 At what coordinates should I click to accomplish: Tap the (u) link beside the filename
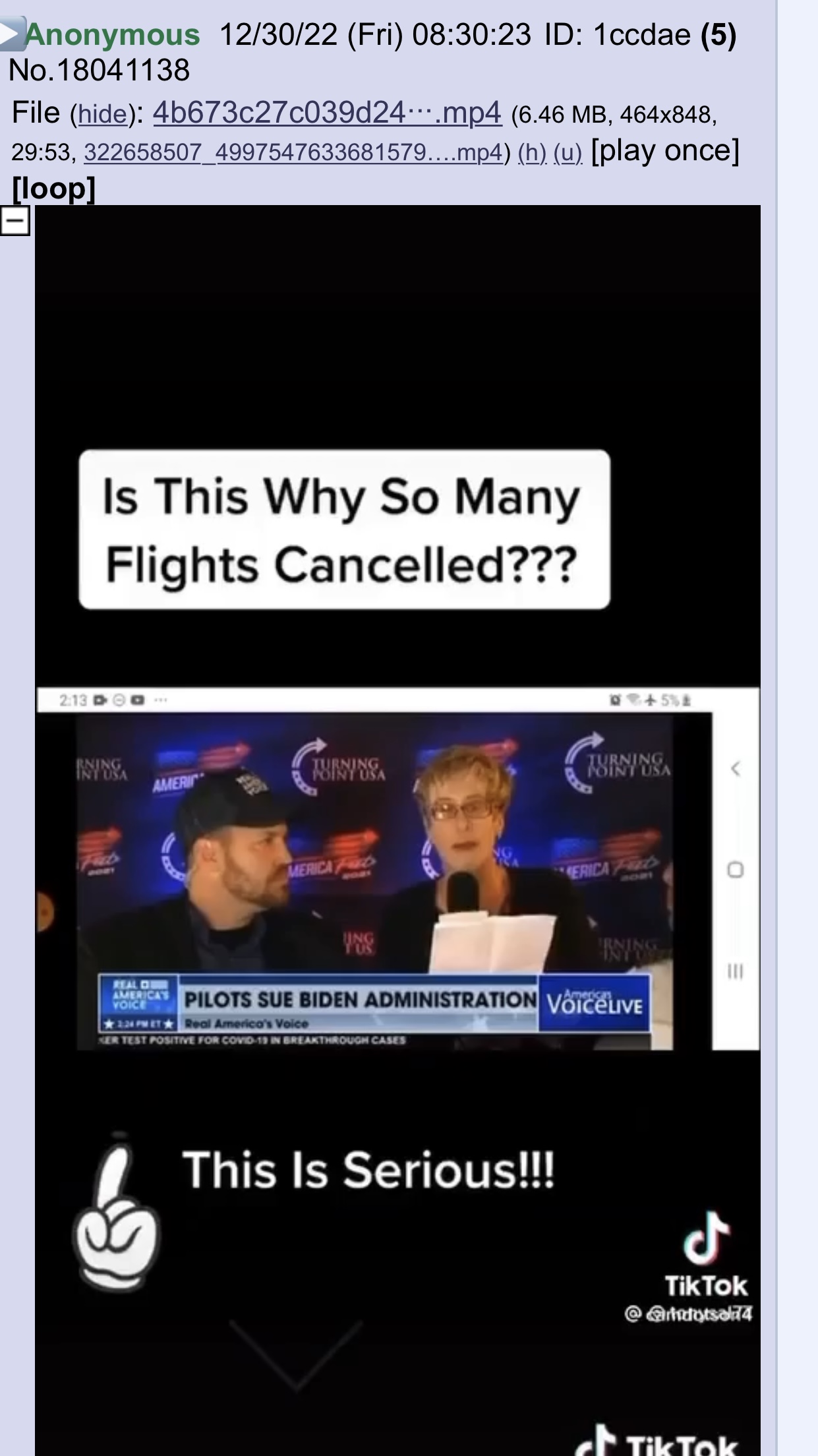[x=568, y=152]
